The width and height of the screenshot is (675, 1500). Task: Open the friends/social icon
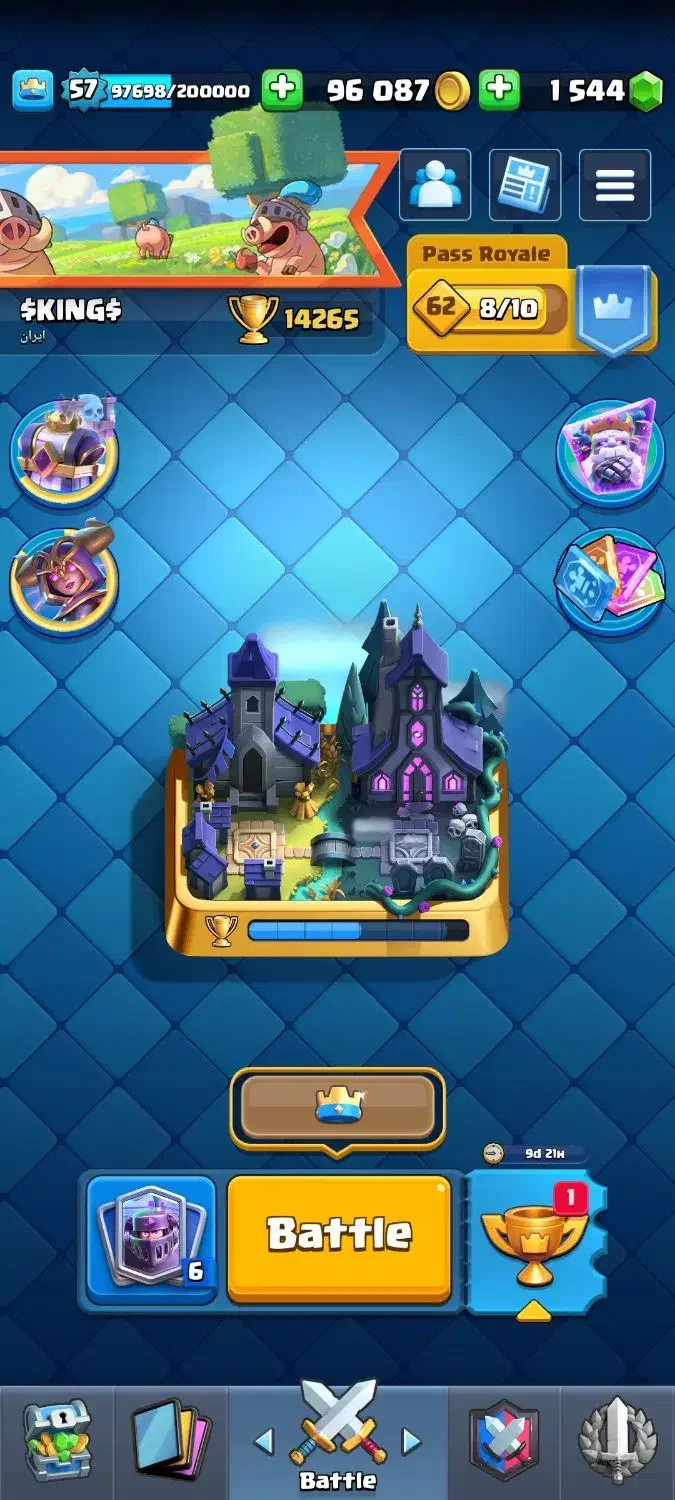[x=435, y=185]
